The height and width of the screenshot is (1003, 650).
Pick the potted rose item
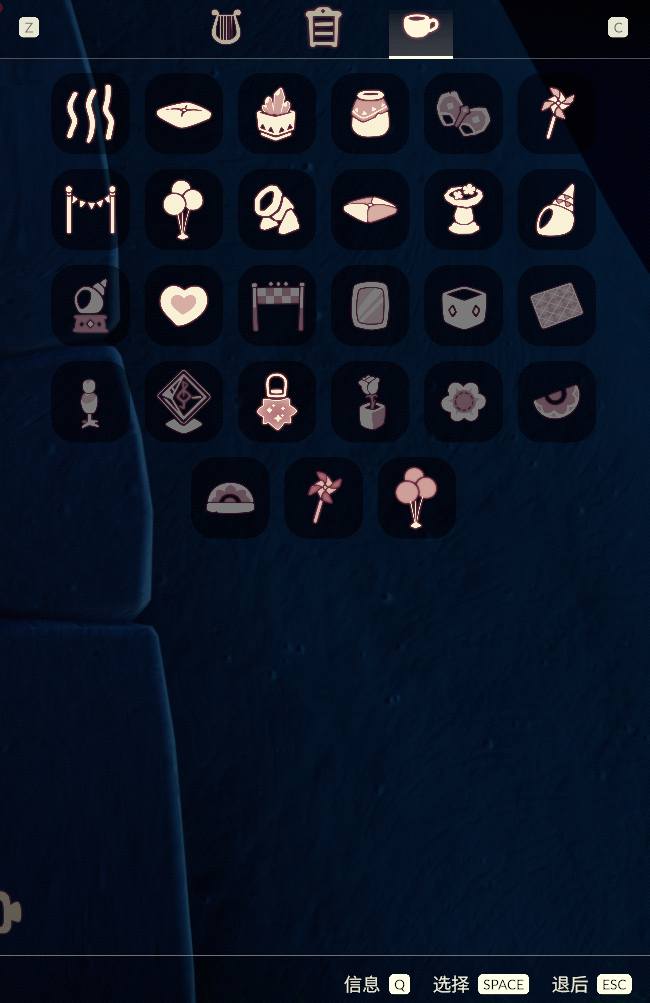tap(370, 401)
